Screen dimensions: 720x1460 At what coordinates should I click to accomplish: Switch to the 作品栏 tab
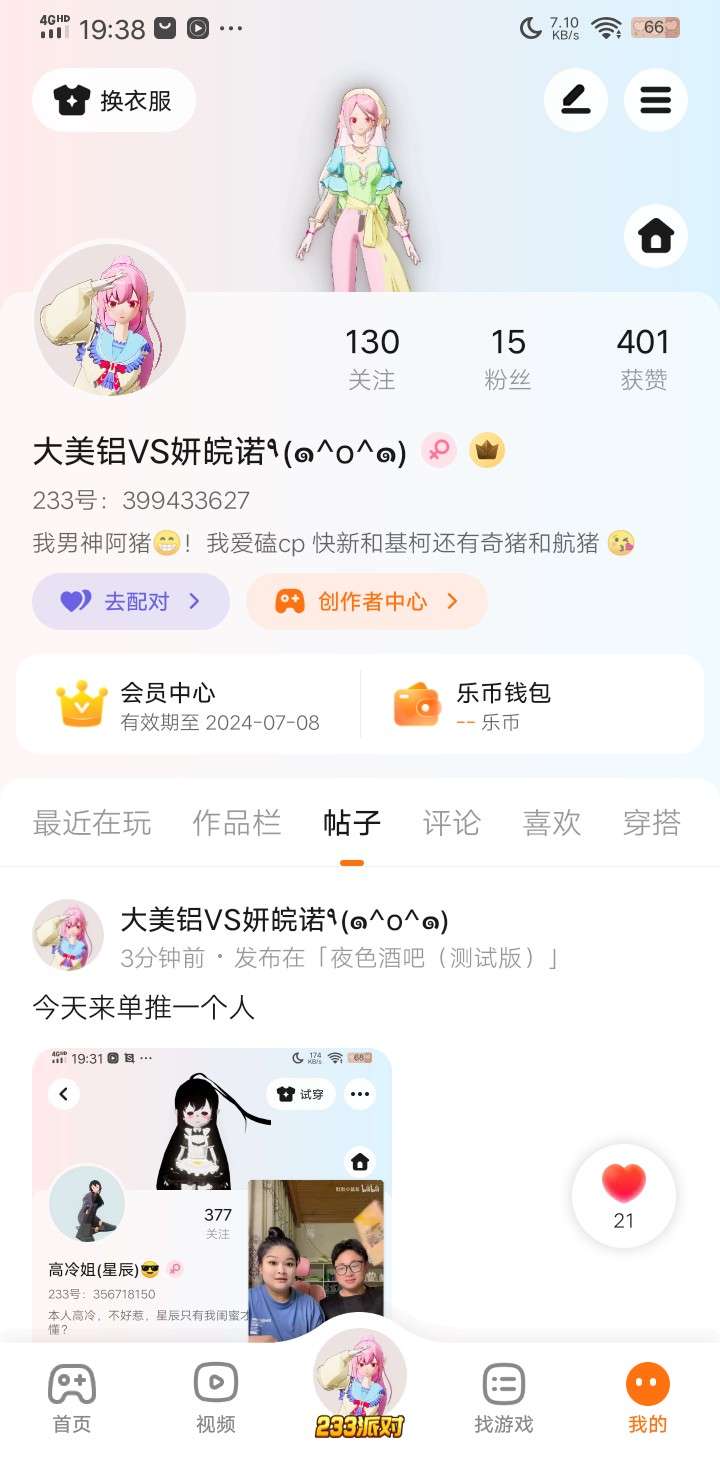(x=237, y=823)
